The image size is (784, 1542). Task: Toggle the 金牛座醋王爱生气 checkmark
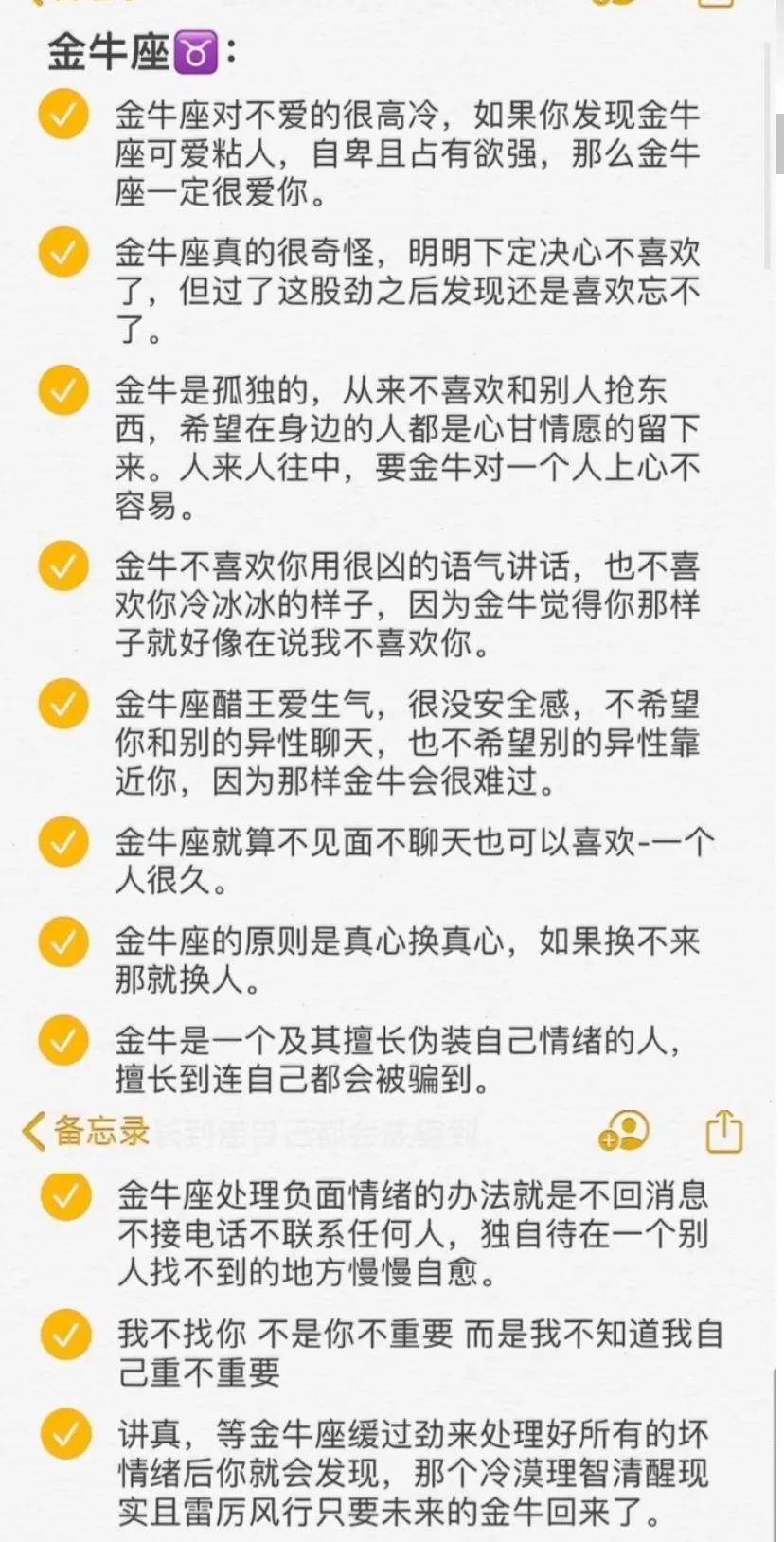tap(62, 704)
